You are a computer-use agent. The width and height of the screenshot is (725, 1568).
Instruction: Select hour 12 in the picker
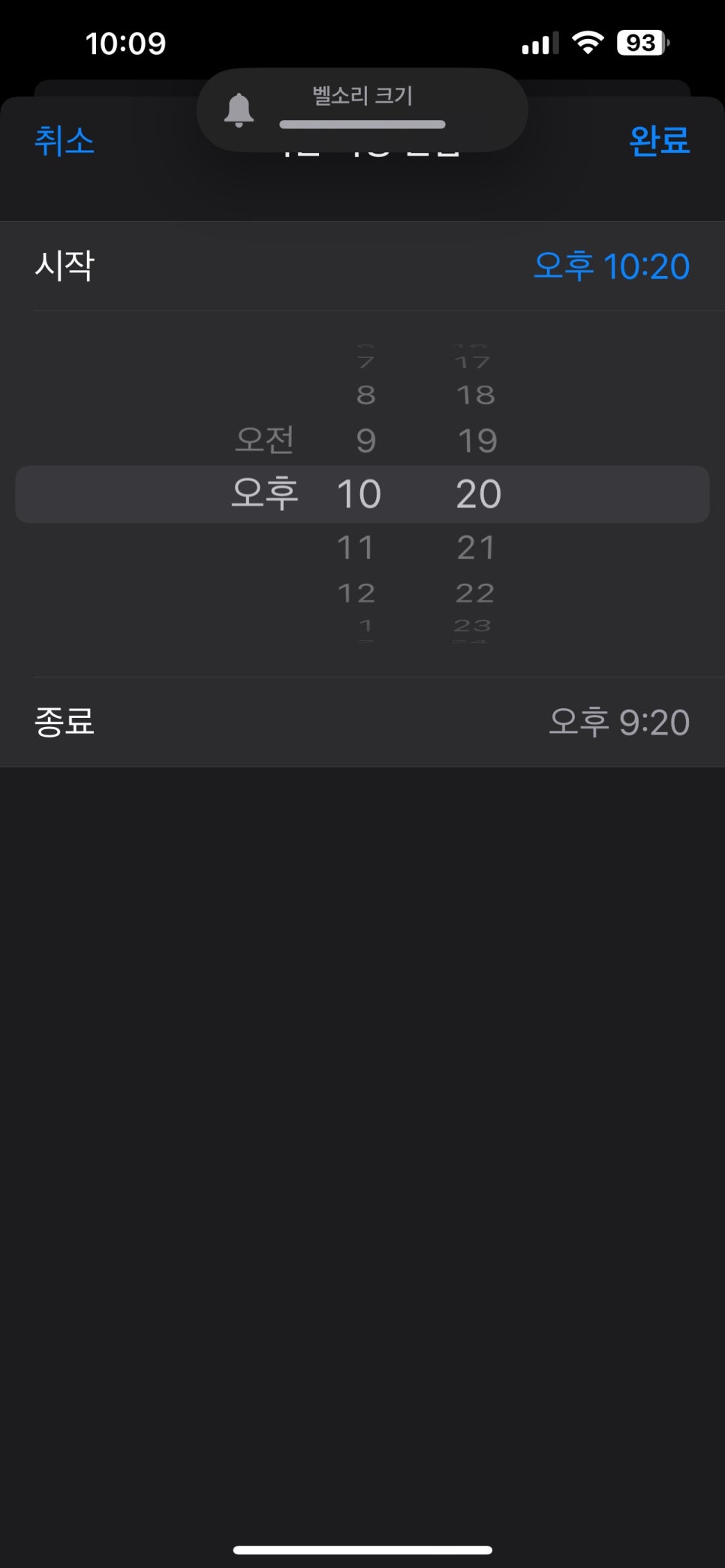[x=356, y=593]
